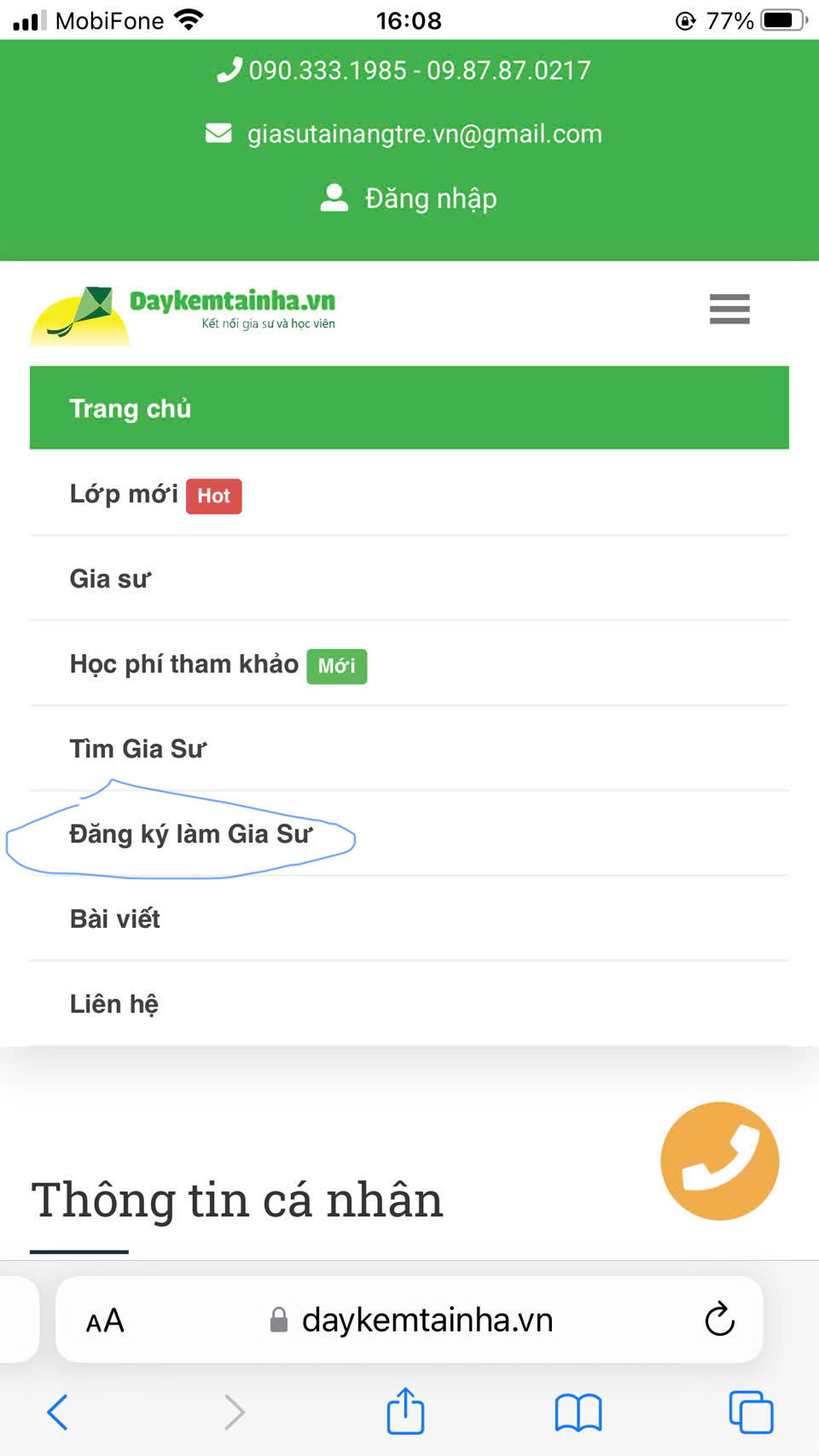Open Đăng ký làm Gia Sư
The height and width of the screenshot is (1456, 819).
point(409,833)
